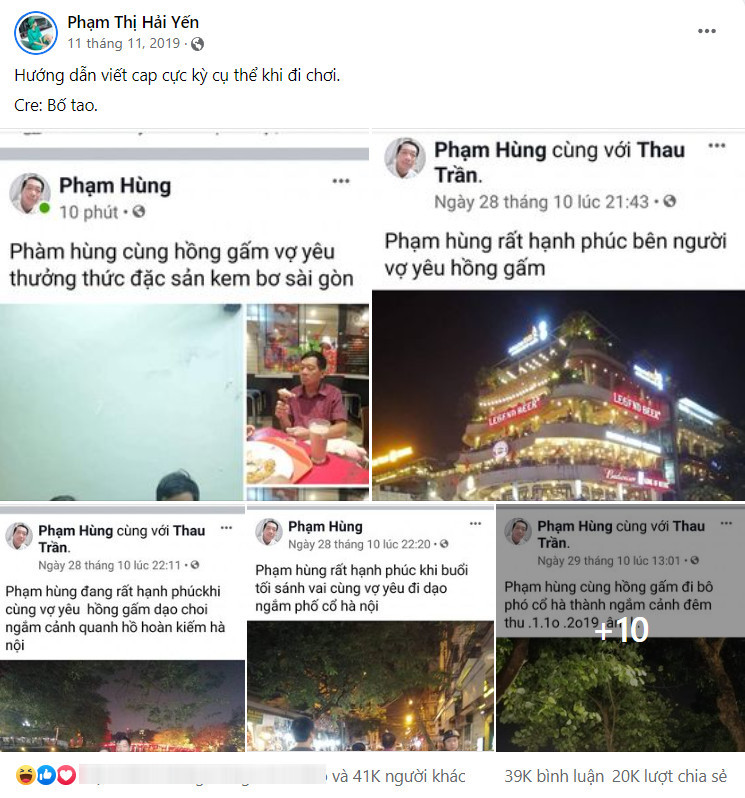Open the hồ hoàn kiếm photo tile
Image resolution: width=745 pixels, height=798 pixels.
pos(122,628)
